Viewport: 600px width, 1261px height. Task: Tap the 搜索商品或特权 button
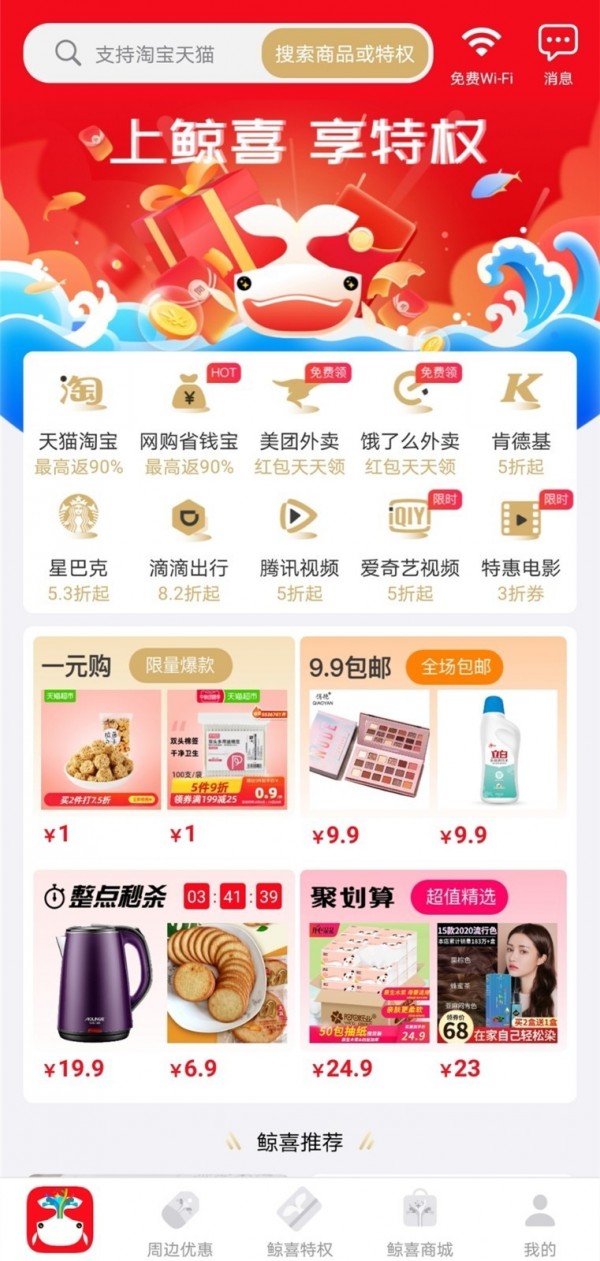tap(345, 53)
